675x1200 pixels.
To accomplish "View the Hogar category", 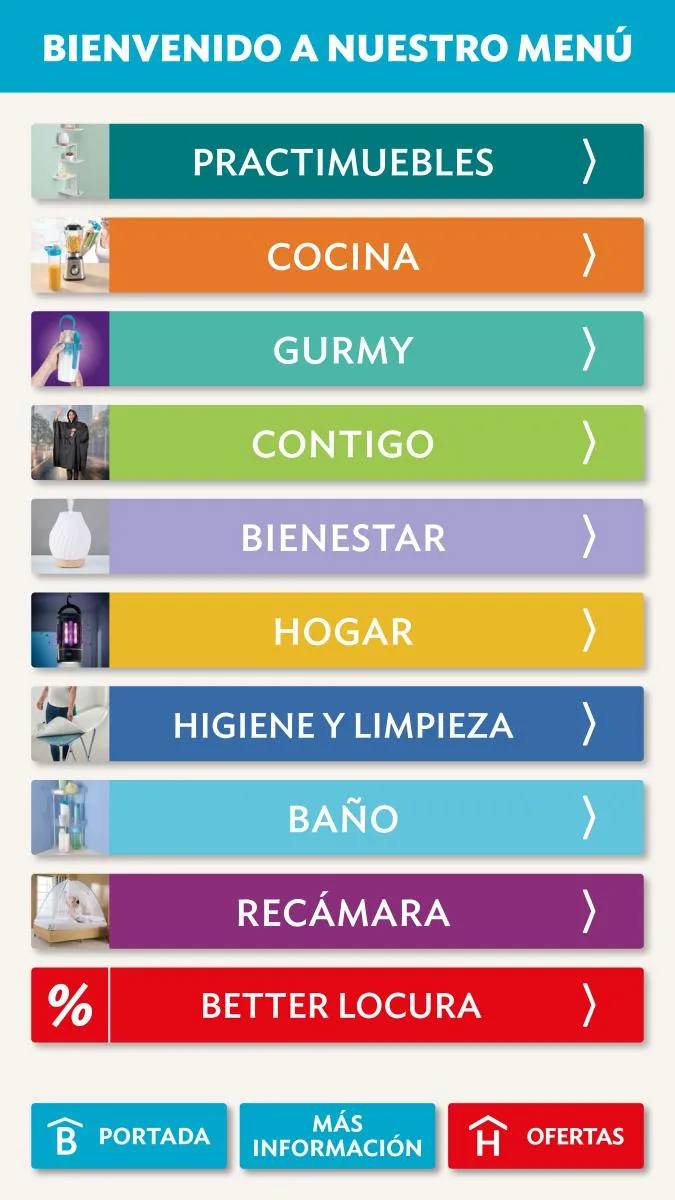I will click(x=337, y=631).
